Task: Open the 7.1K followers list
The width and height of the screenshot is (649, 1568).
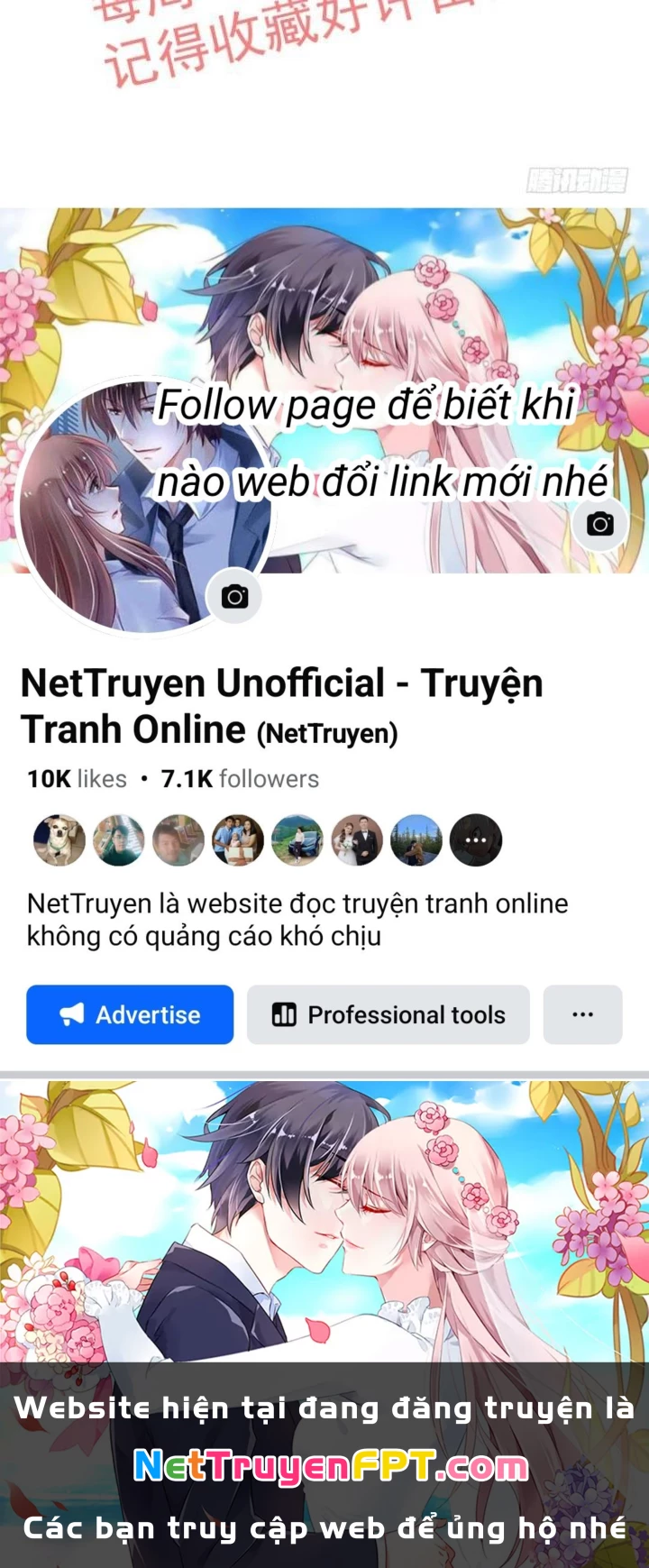Action: coord(240,778)
